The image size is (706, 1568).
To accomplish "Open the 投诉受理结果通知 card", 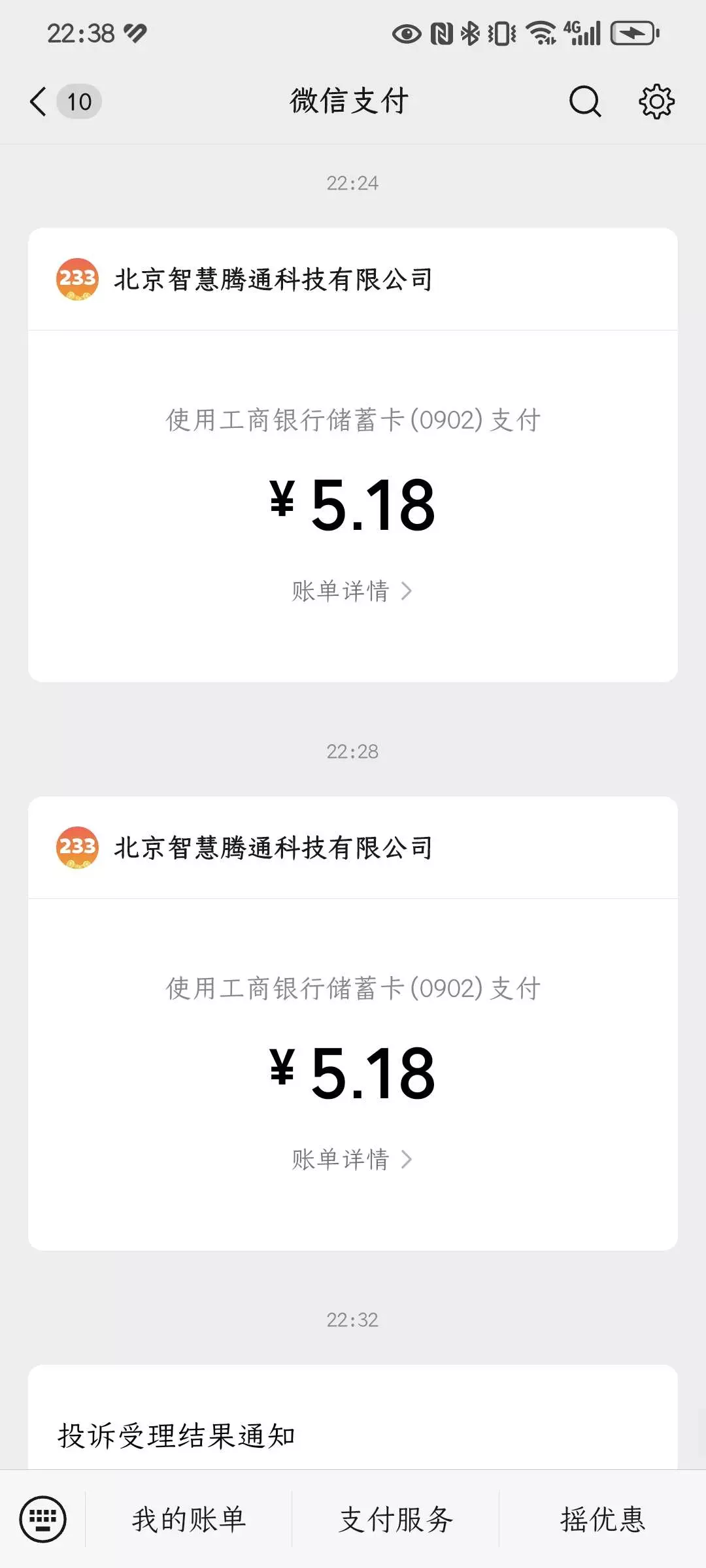I will click(176, 1435).
